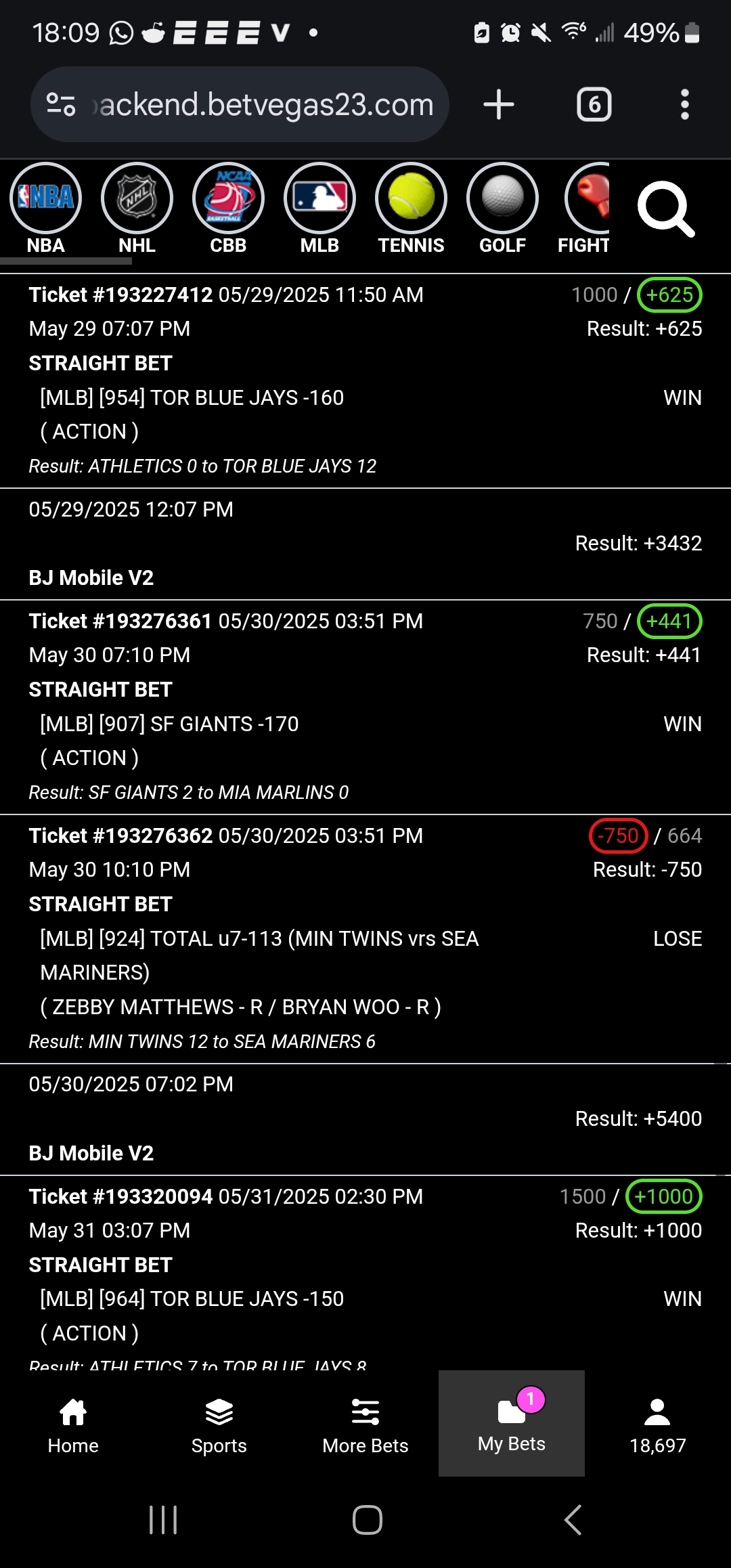Open the CBB basketball section
Image resolution: width=731 pixels, height=1568 pixels.
228,198
